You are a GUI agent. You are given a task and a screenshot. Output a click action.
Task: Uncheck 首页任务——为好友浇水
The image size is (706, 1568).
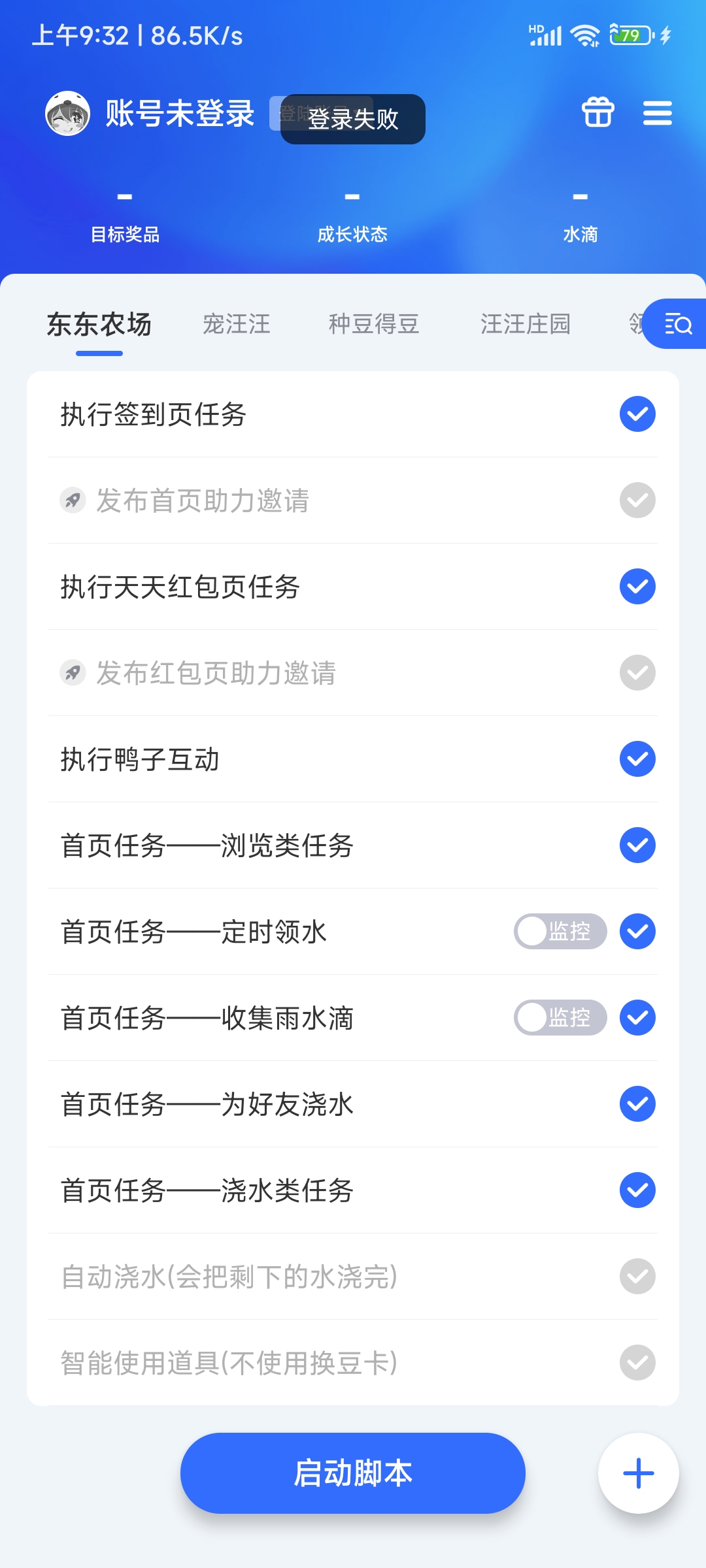tap(637, 1104)
